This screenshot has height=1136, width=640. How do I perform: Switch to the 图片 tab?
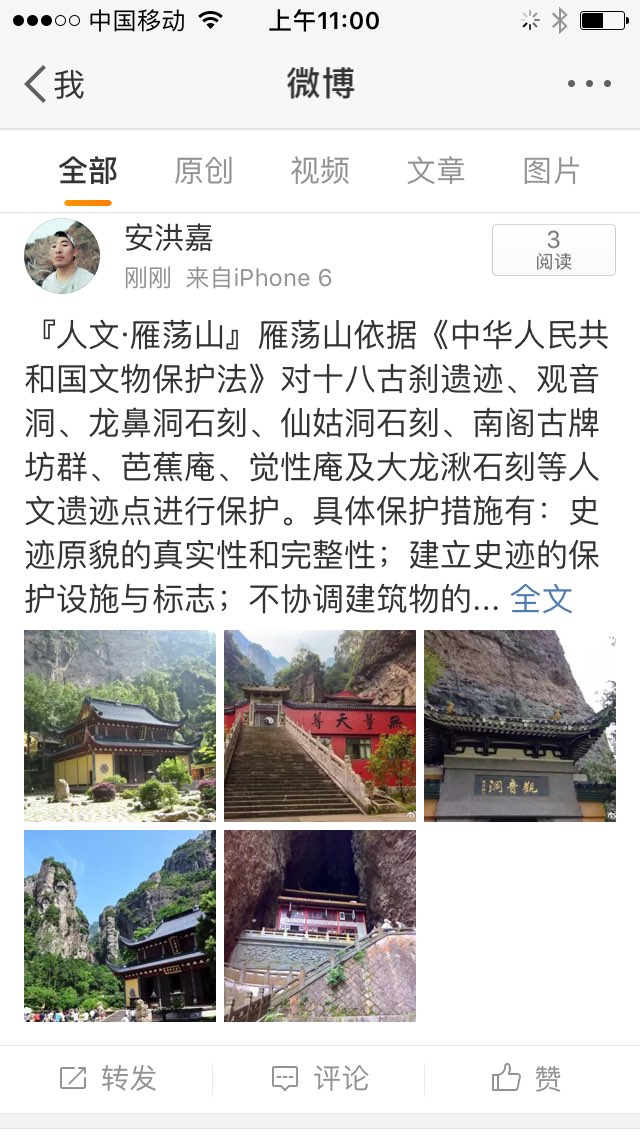click(551, 171)
